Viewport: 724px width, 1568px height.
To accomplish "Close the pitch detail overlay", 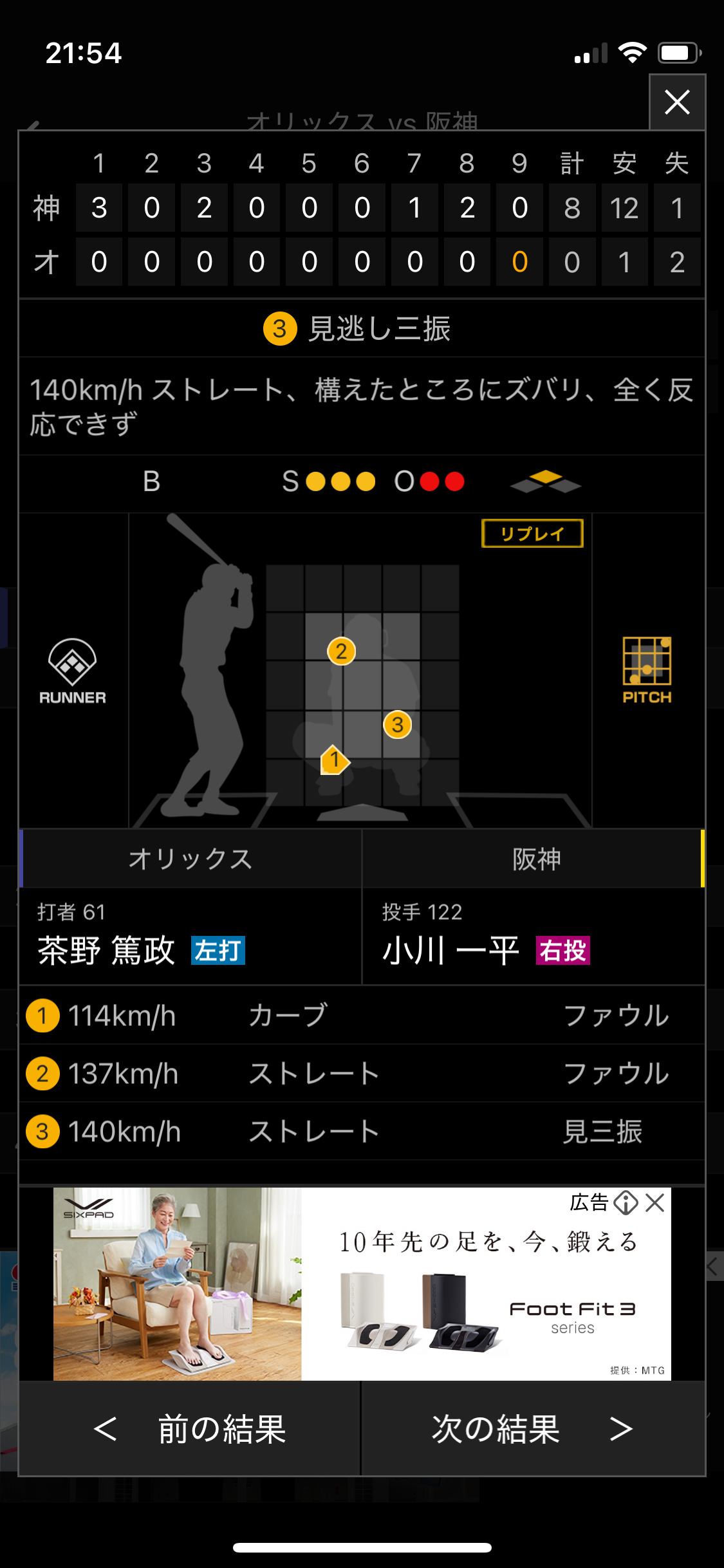I will pyautogui.click(x=677, y=102).
